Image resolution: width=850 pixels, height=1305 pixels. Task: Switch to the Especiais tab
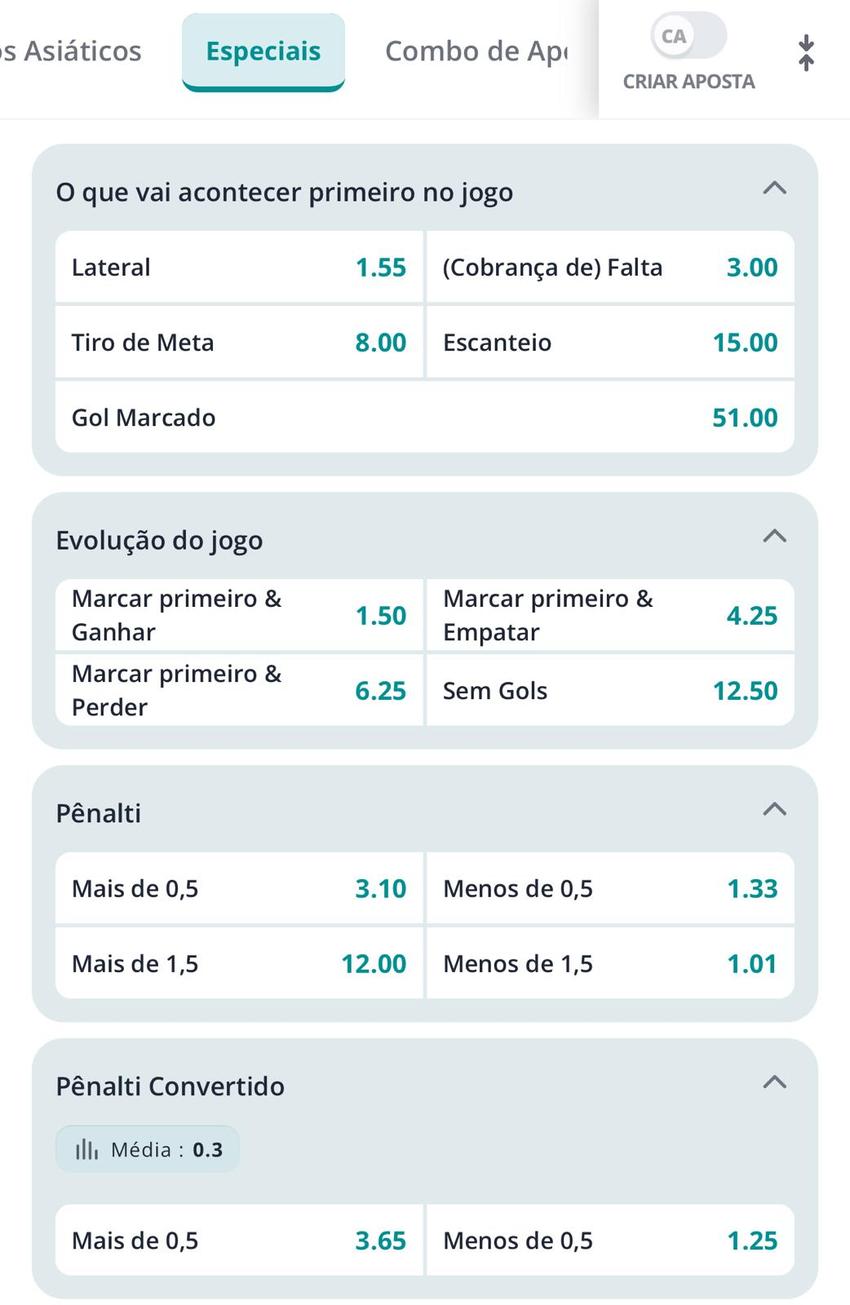click(x=263, y=50)
